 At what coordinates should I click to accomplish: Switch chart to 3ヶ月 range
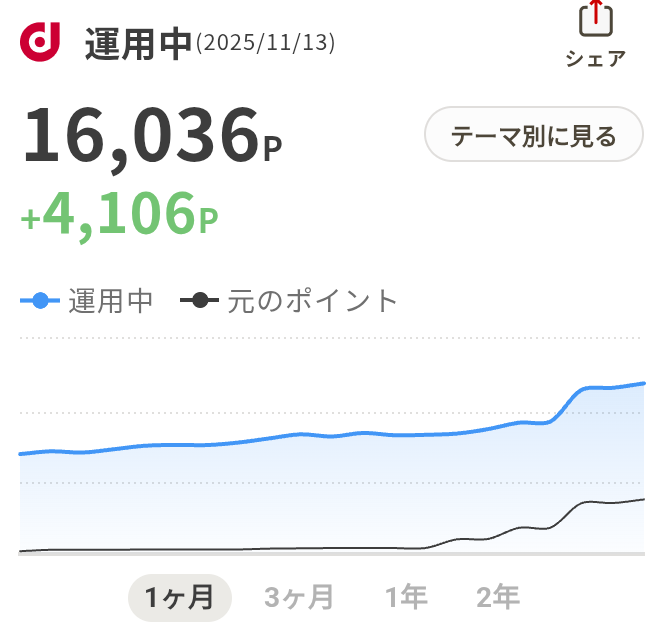pyautogui.click(x=299, y=598)
